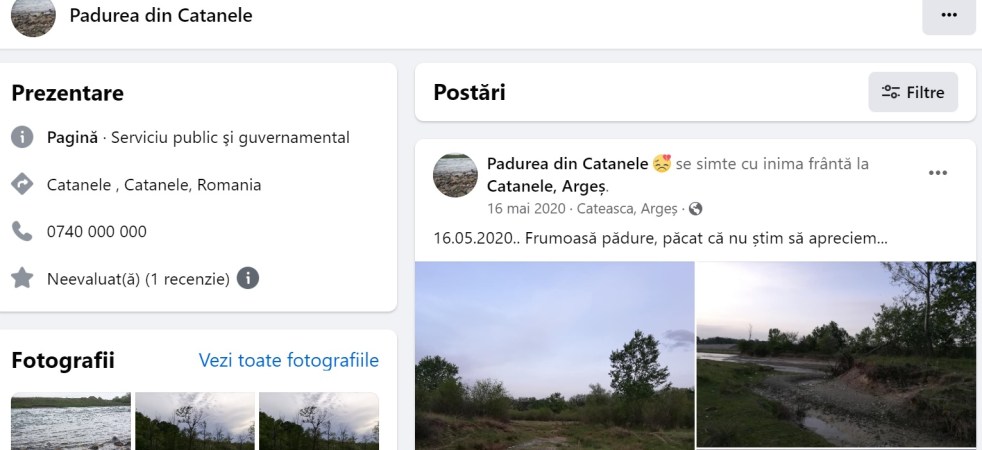The image size is (982, 450).
Task: Open Vezi toate fotografiile link
Action: (288, 360)
